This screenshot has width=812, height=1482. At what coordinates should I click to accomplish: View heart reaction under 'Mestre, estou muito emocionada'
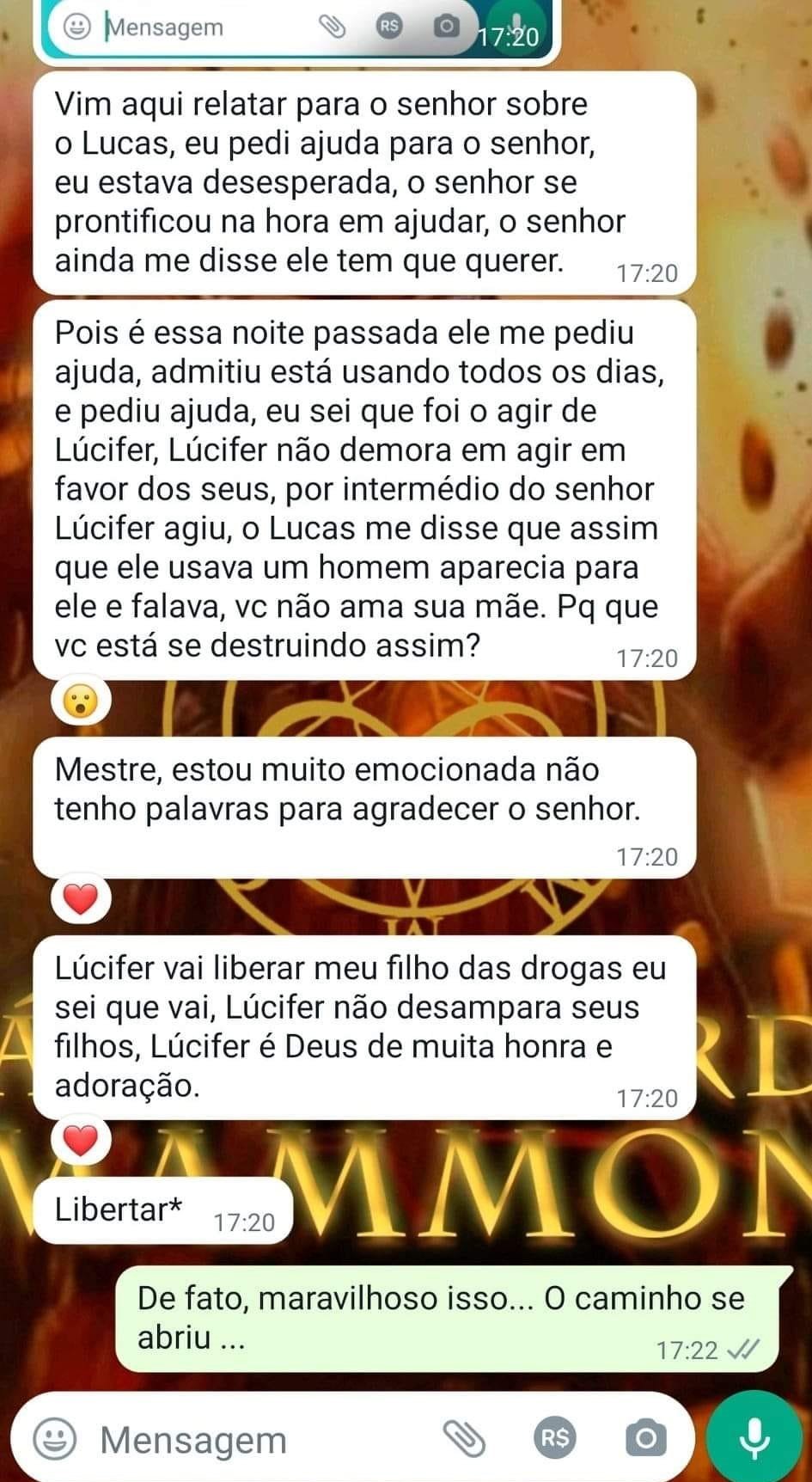pyautogui.click(x=82, y=900)
